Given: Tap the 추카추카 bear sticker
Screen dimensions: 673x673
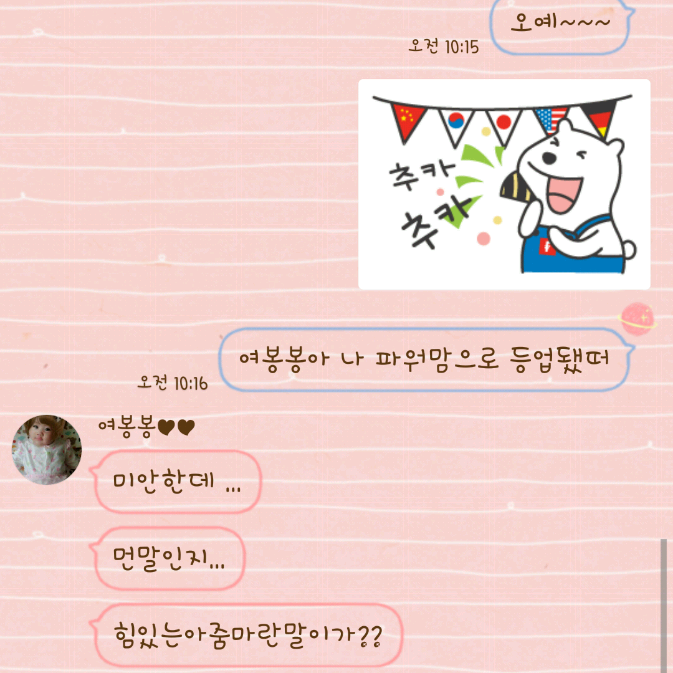Looking at the screenshot, I should 504,185.
